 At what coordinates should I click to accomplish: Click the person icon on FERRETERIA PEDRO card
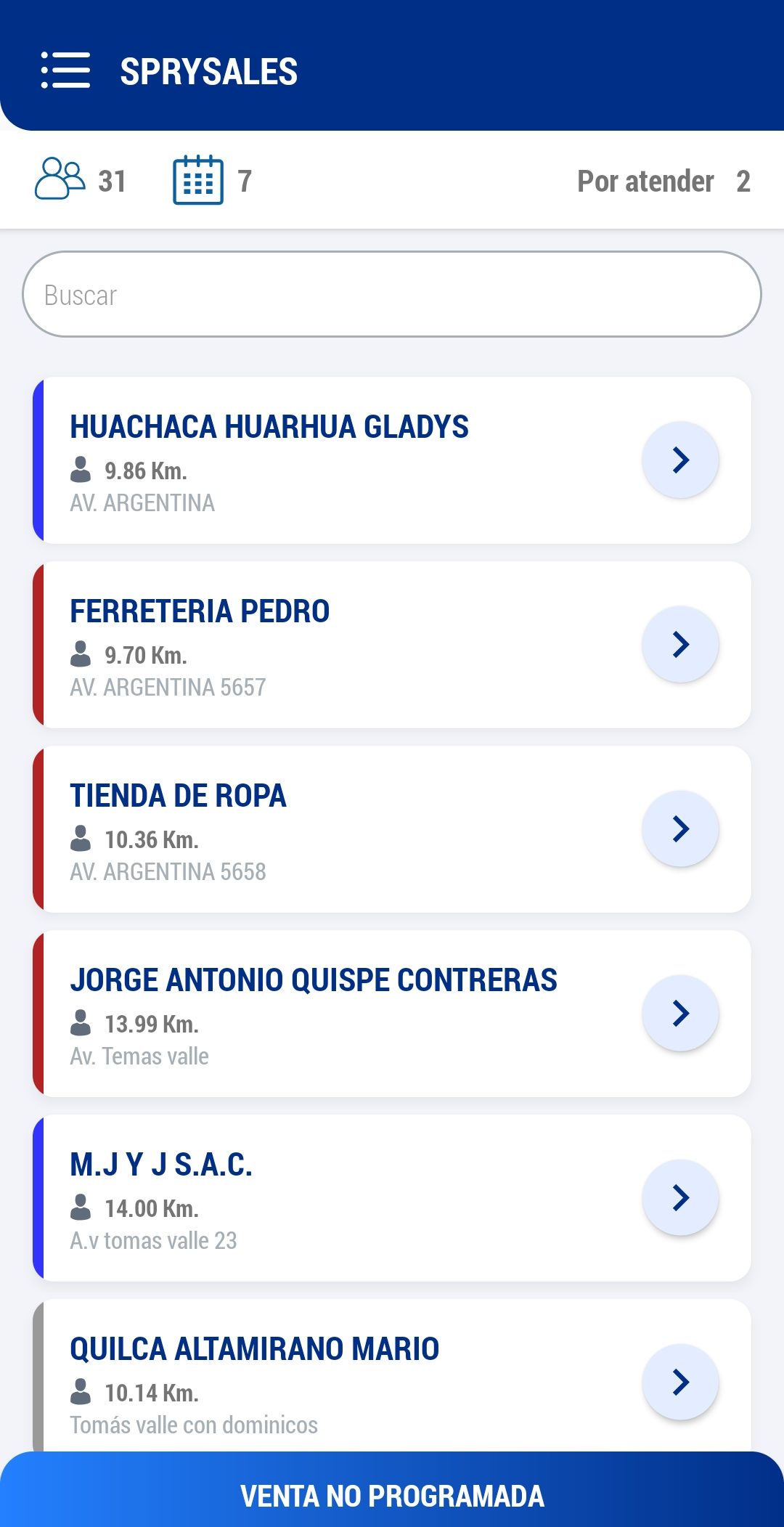pyautogui.click(x=82, y=653)
